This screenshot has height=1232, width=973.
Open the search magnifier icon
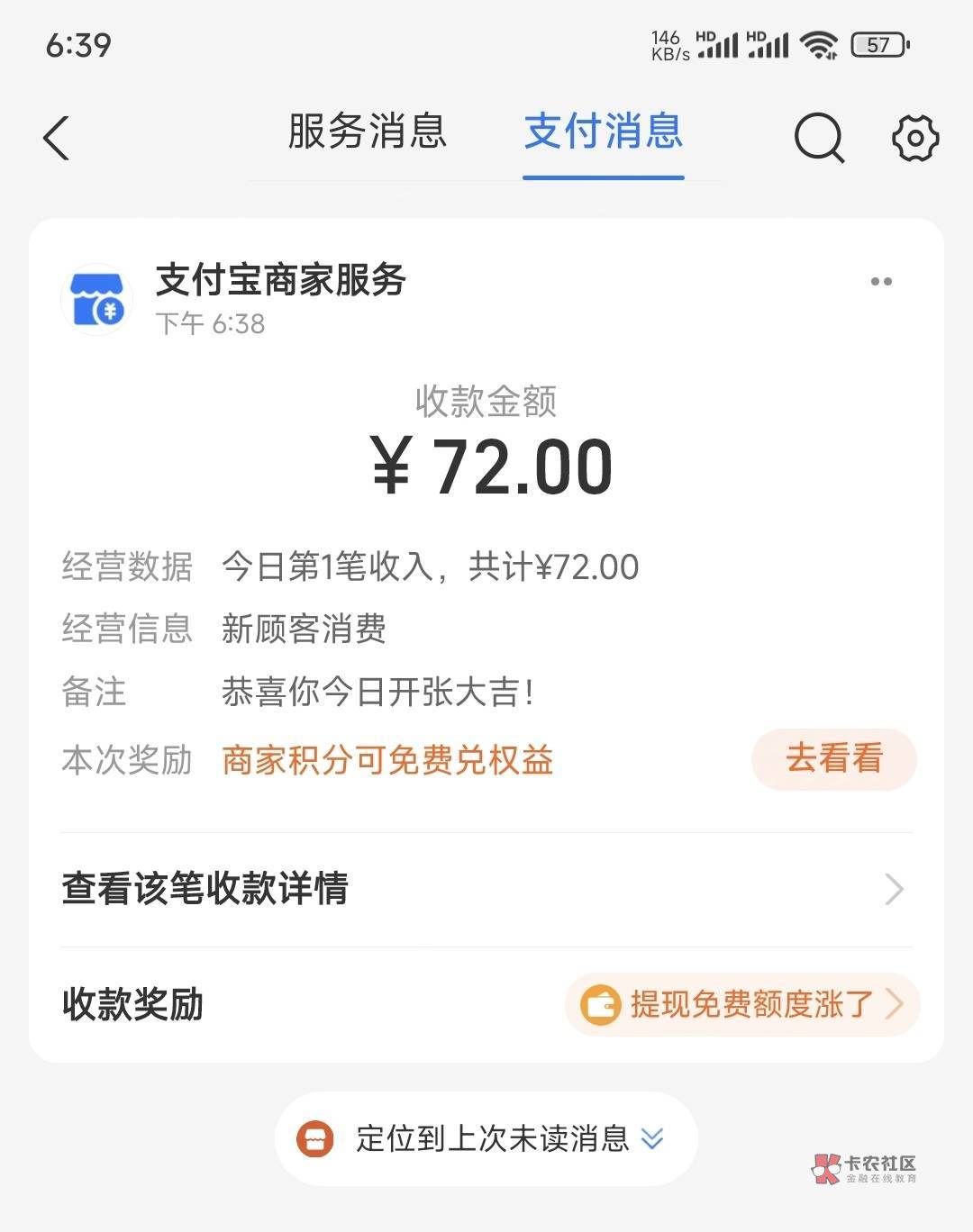[819, 138]
